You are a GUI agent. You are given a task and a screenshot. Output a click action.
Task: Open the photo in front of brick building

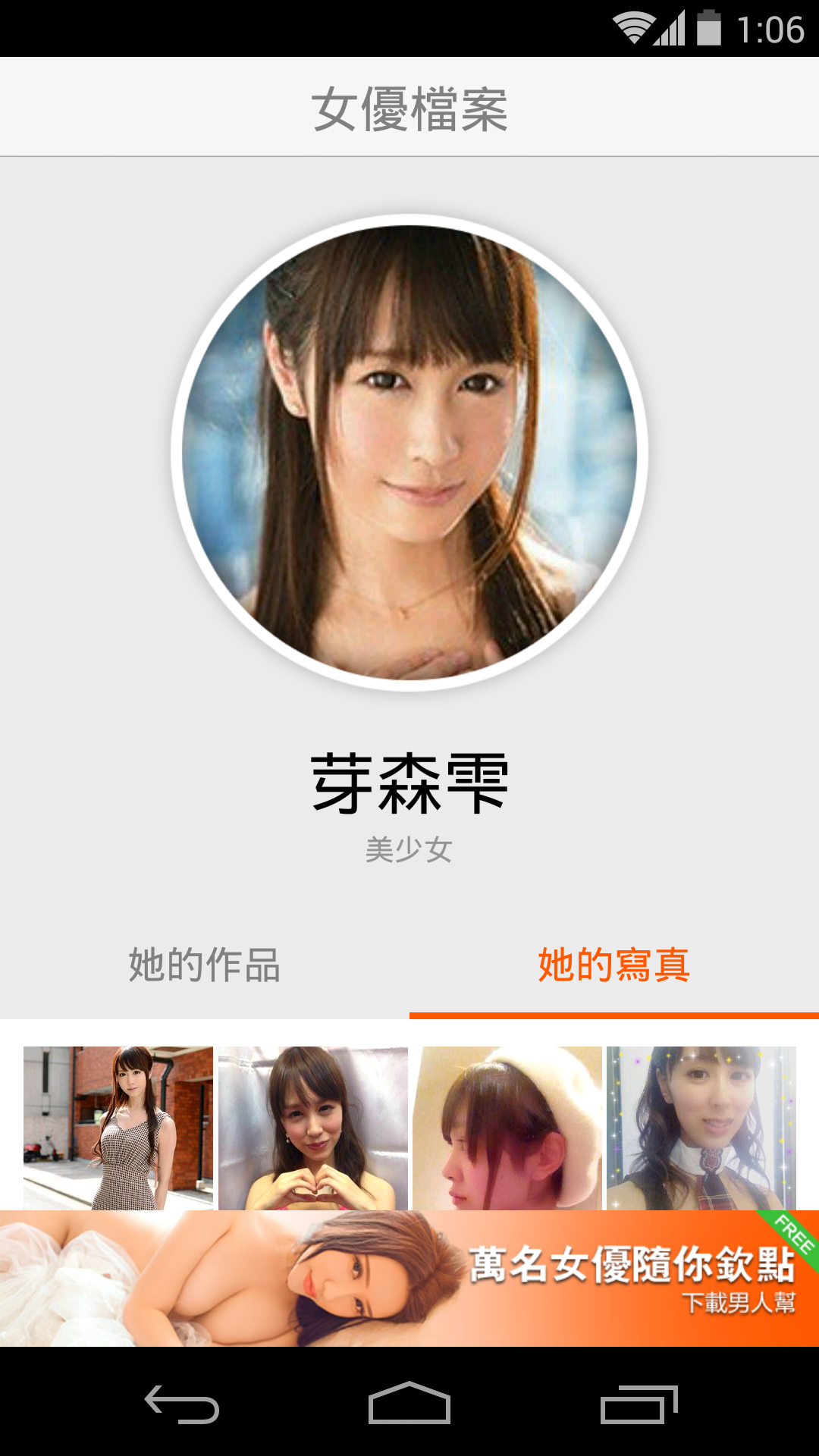coord(118,1128)
